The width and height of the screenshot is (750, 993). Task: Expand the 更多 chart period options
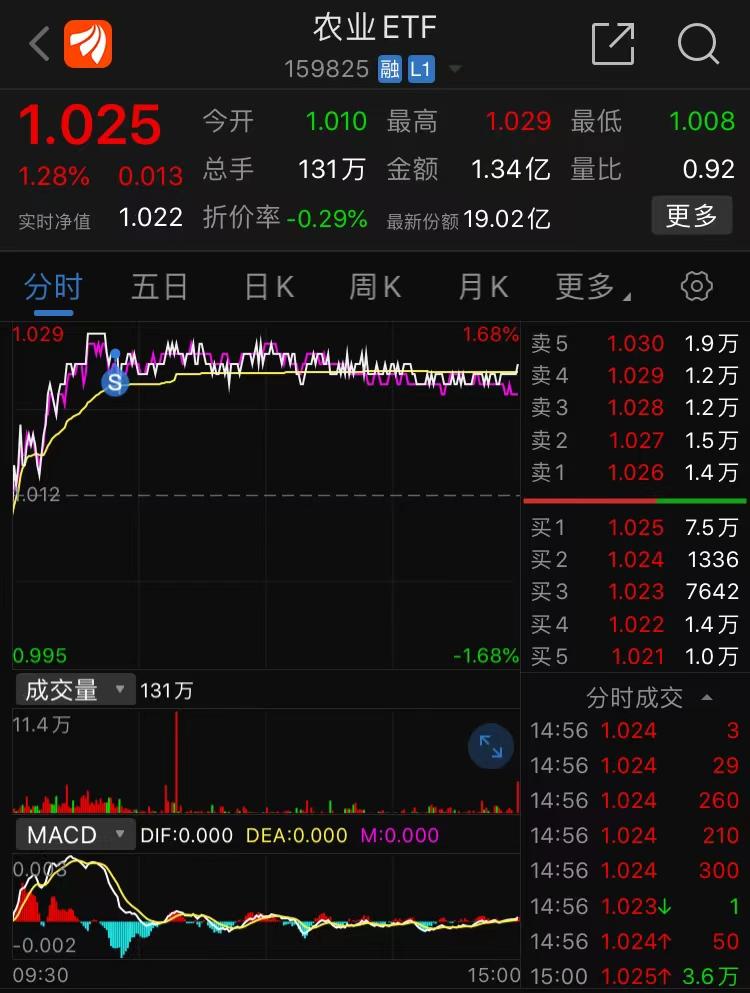(x=590, y=288)
